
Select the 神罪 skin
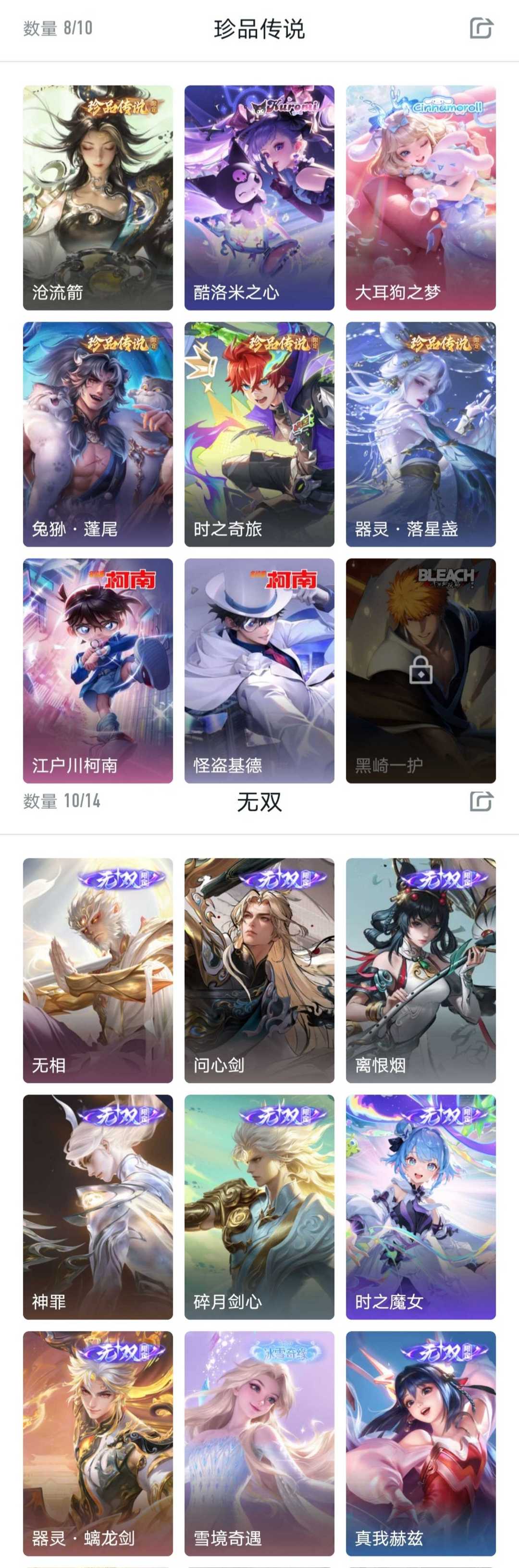click(x=98, y=1207)
